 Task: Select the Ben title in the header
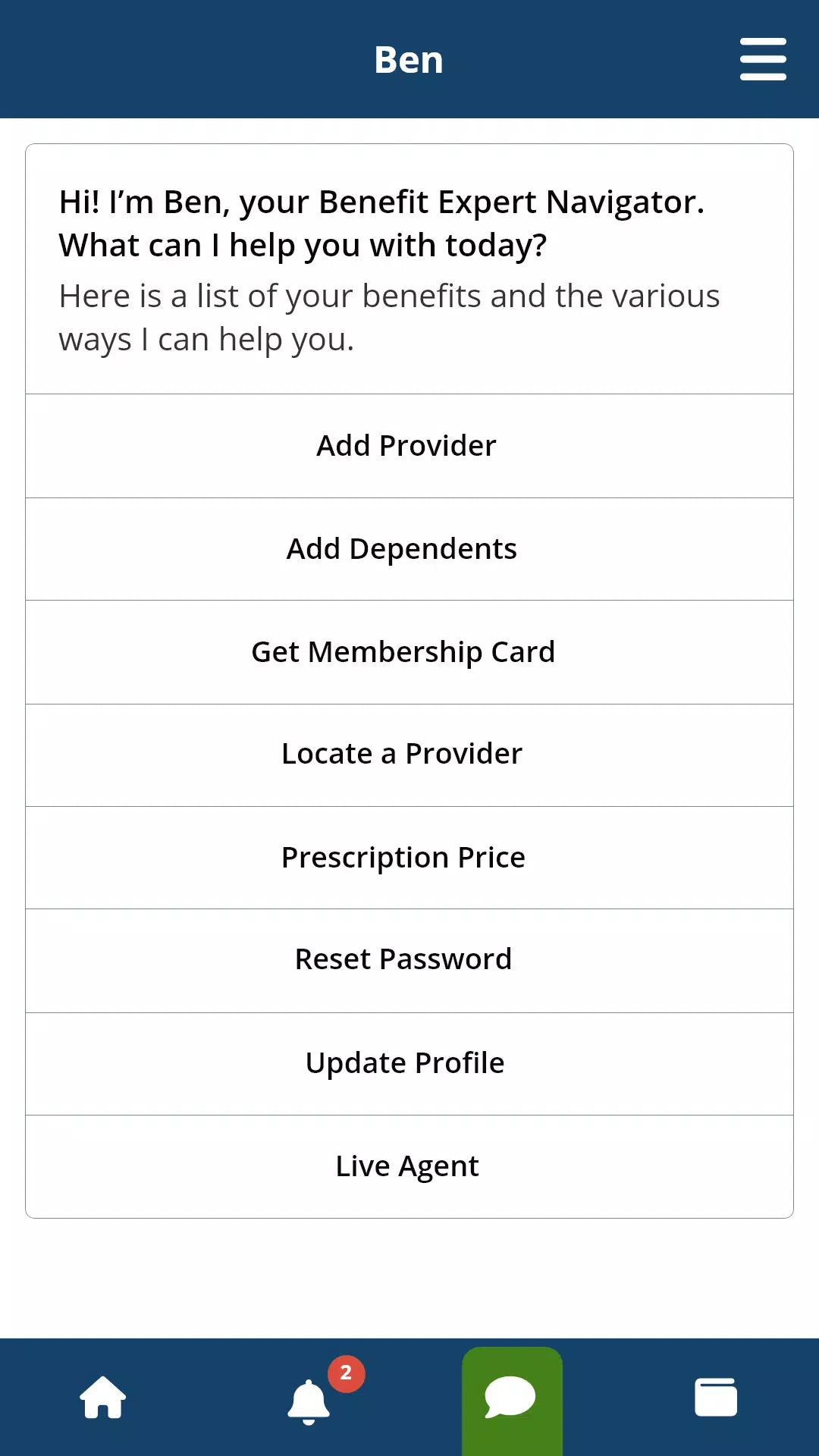(409, 59)
